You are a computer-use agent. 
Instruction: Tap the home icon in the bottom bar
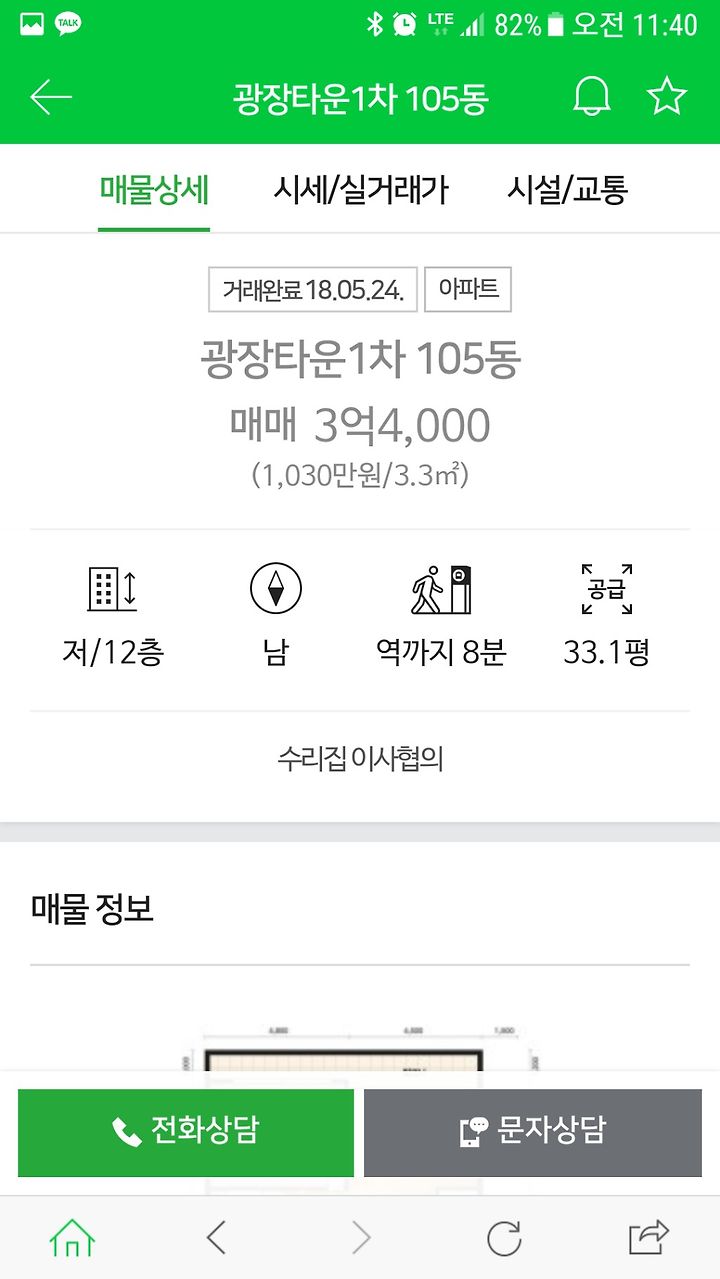click(x=72, y=1239)
